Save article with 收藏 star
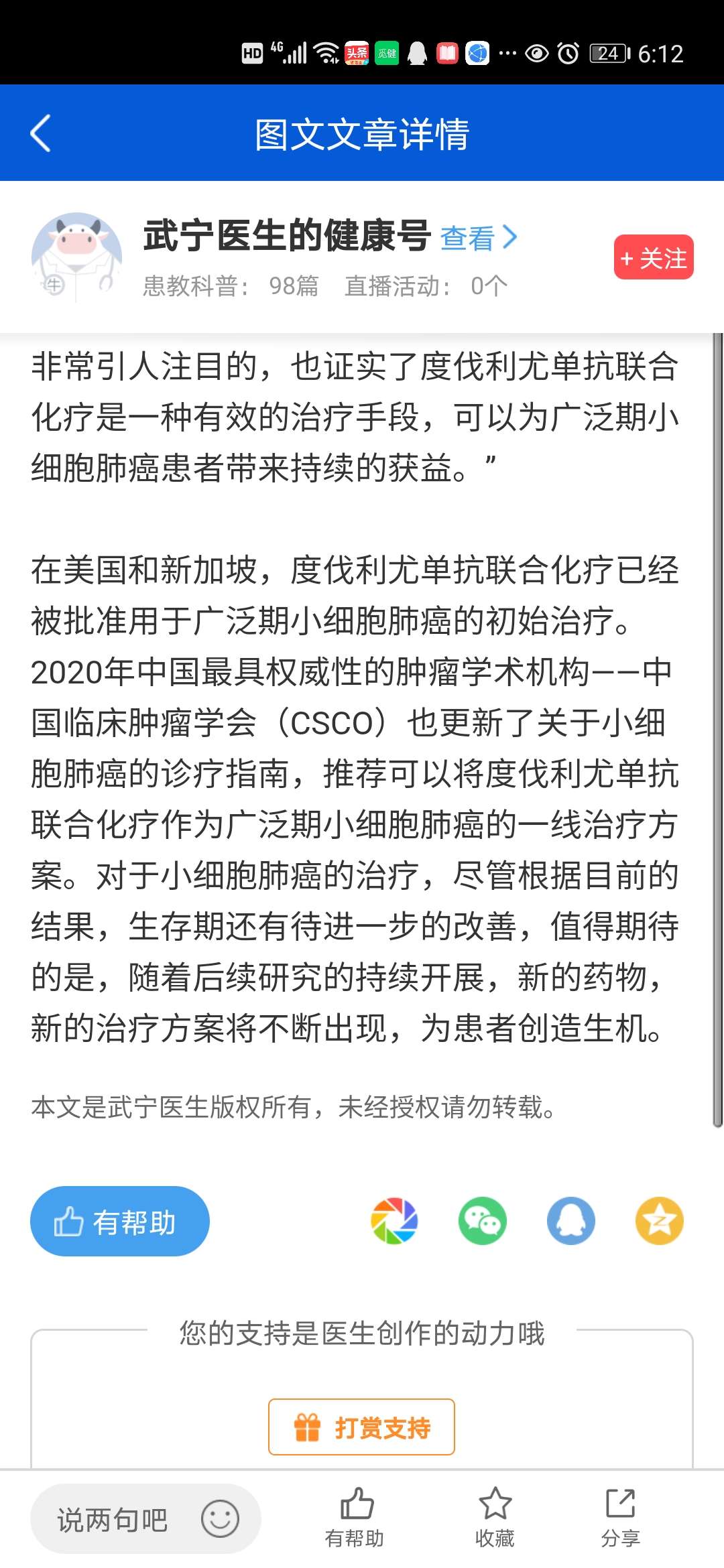The height and width of the screenshot is (1568, 724). [x=495, y=1517]
